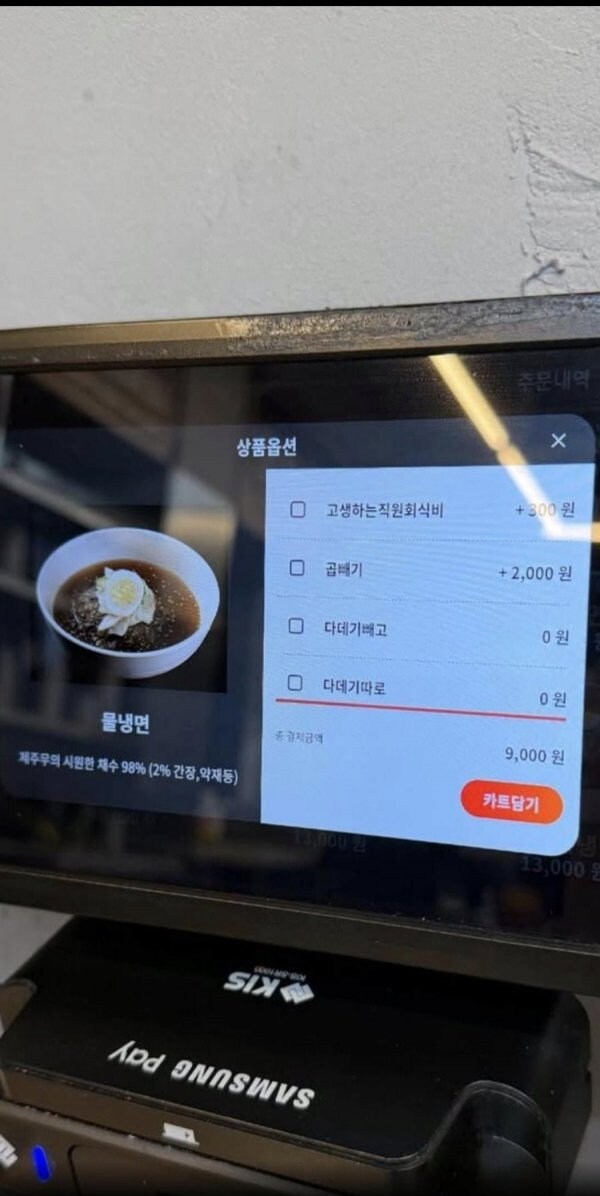The width and height of the screenshot is (600, 1196).
Task: Select the 곱빼기 extra-portion option
Action: click(297, 568)
